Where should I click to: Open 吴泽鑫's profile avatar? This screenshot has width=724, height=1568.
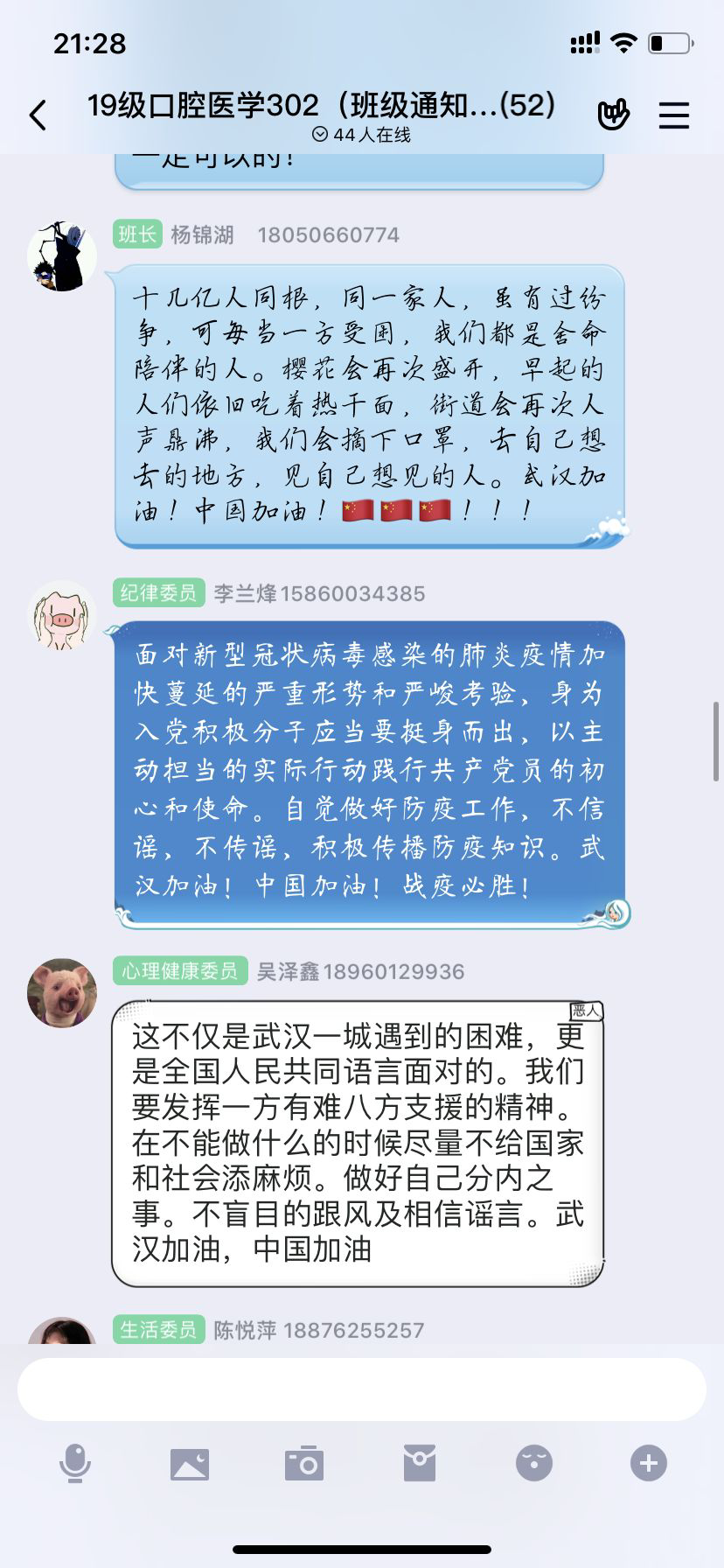click(x=62, y=993)
